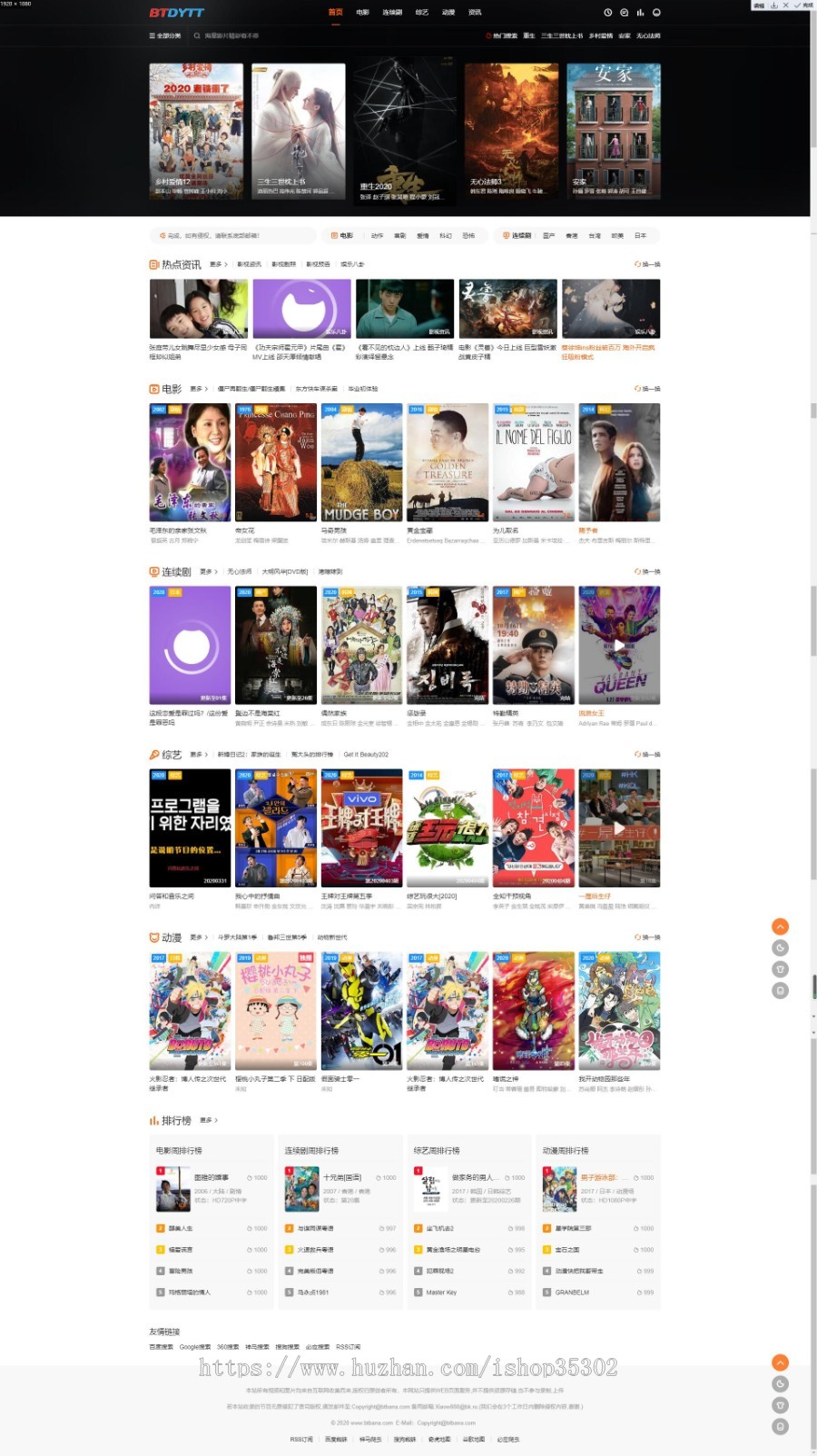Image resolution: width=817 pixels, height=1456 pixels.
Task: Open Master Key in 综艺周排行榜
Action: (x=442, y=1293)
